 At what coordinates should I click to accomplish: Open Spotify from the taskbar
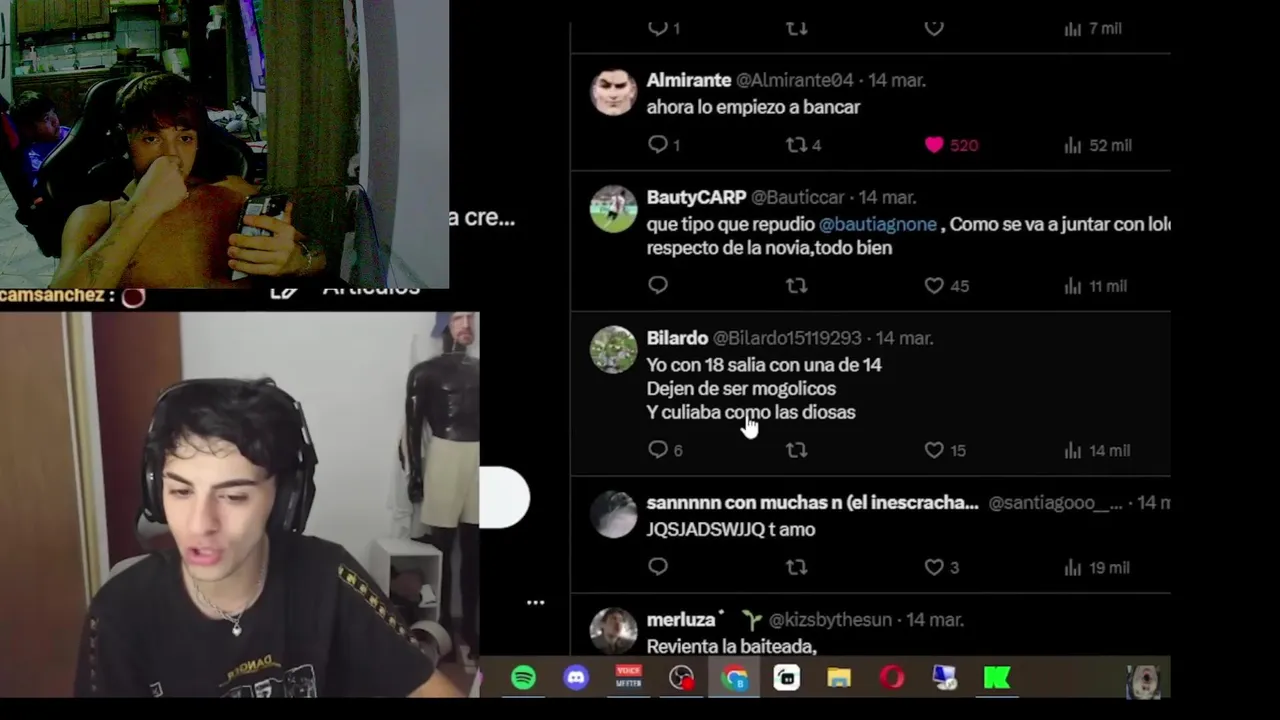tap(523, 678)
